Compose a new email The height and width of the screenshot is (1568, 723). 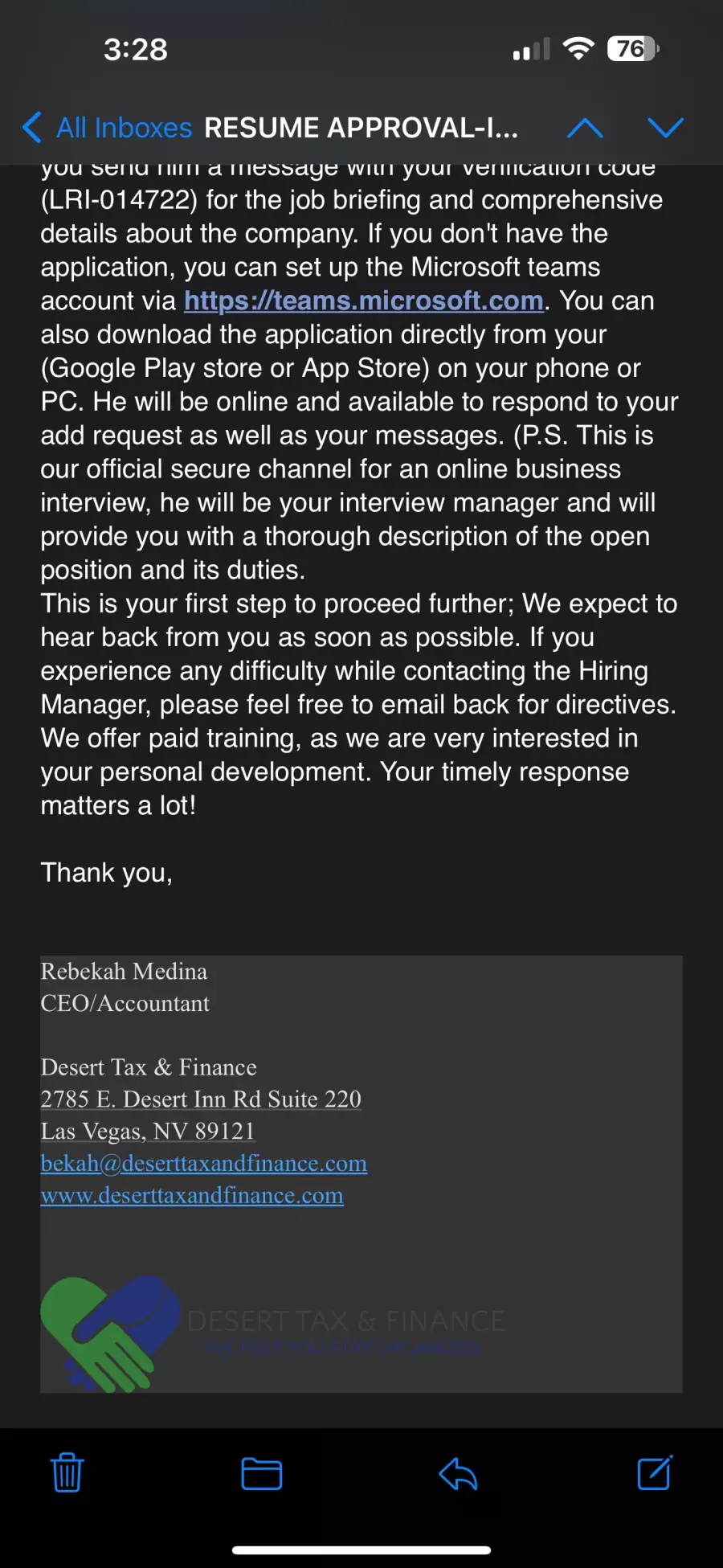point(655,1472)
